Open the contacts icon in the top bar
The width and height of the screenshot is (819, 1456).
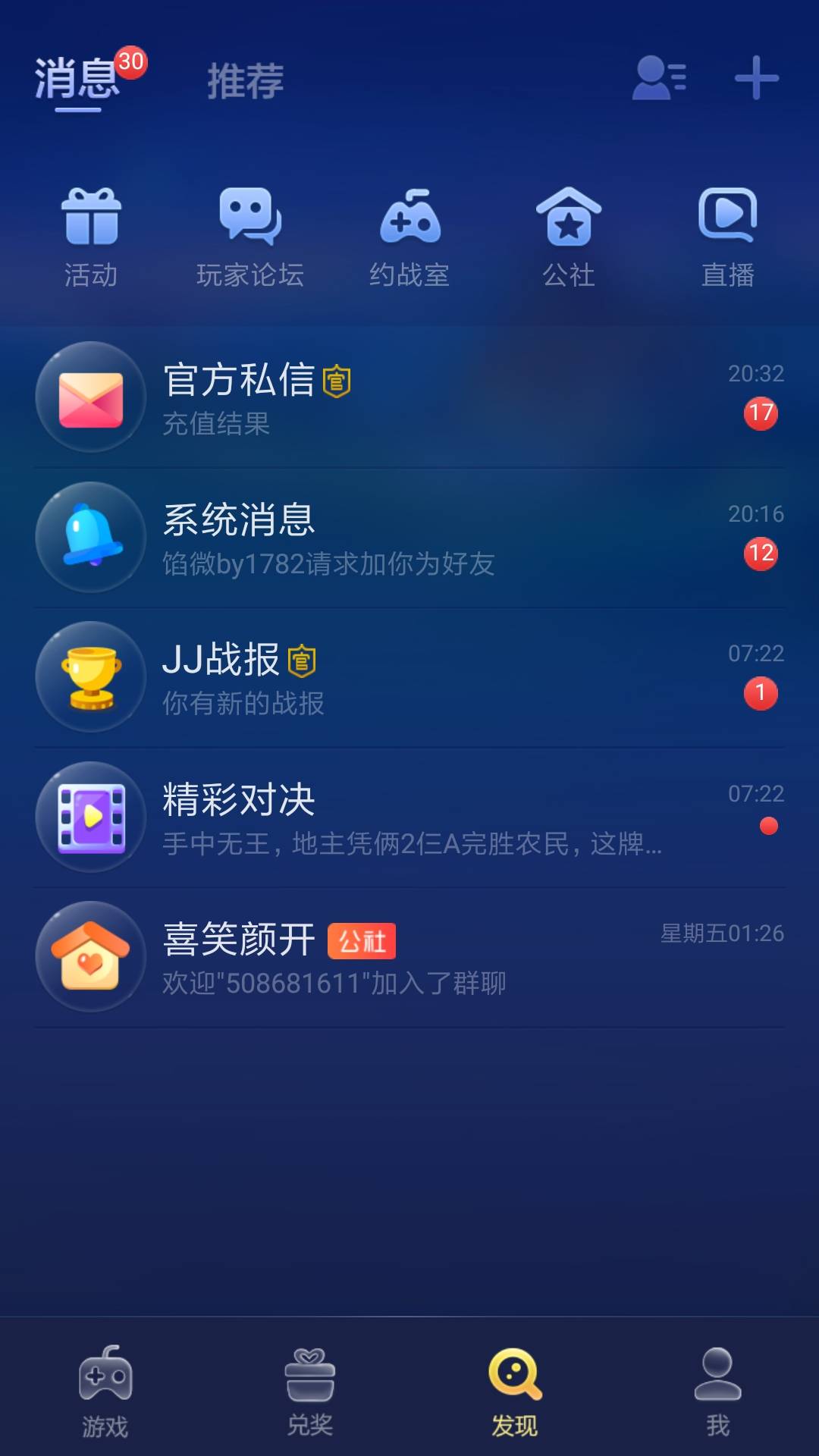660,80
